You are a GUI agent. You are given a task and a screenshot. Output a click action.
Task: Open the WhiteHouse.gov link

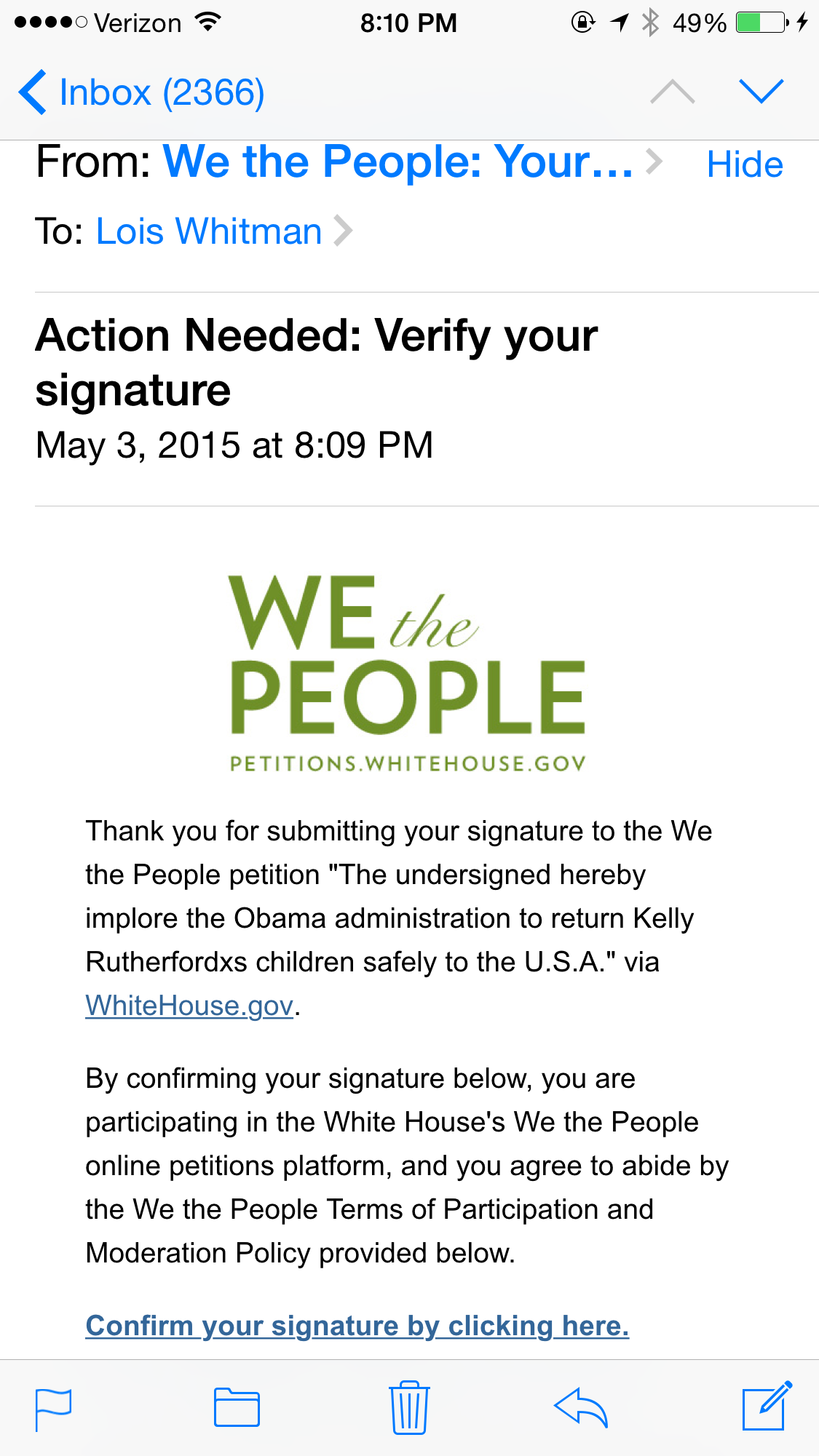pos(189,1006)
